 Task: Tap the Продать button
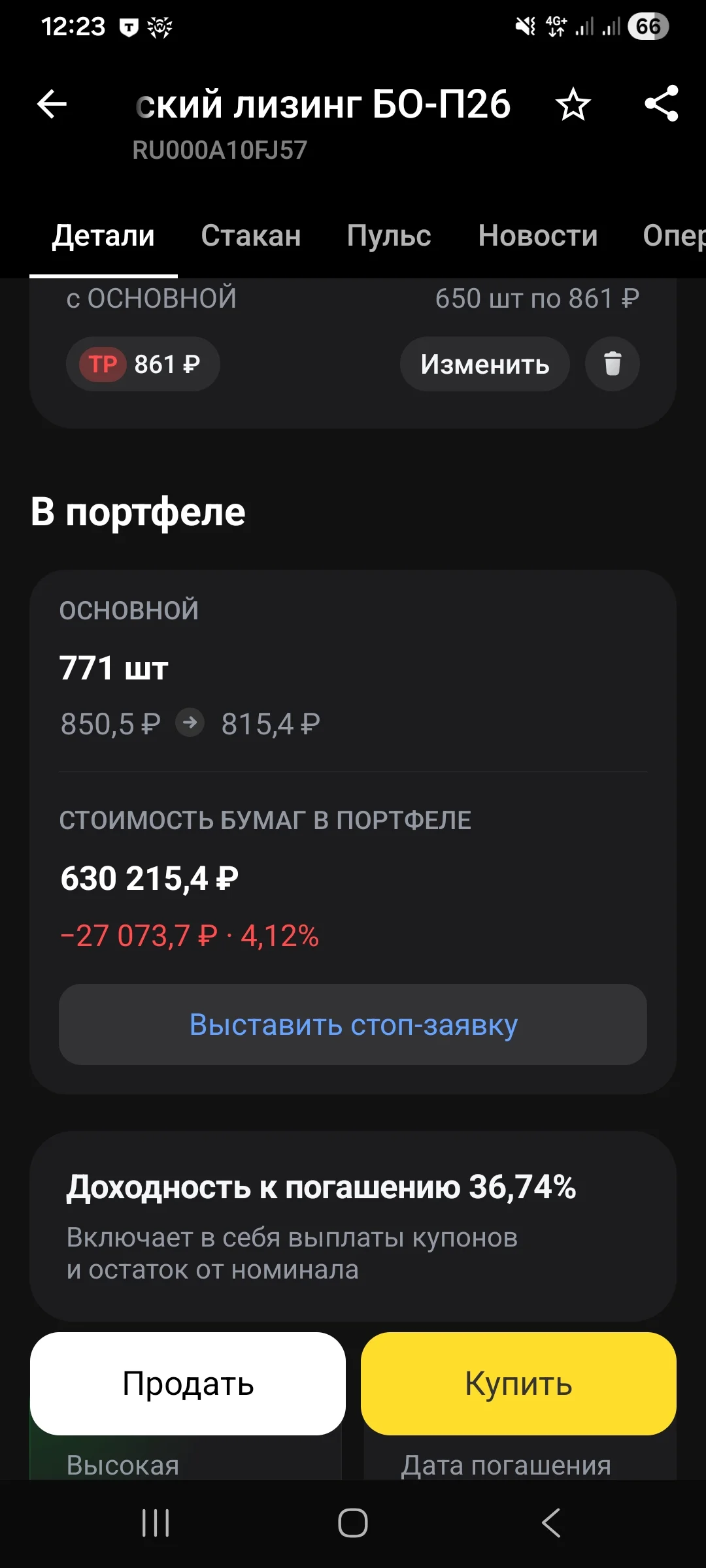pos(188,1384)
